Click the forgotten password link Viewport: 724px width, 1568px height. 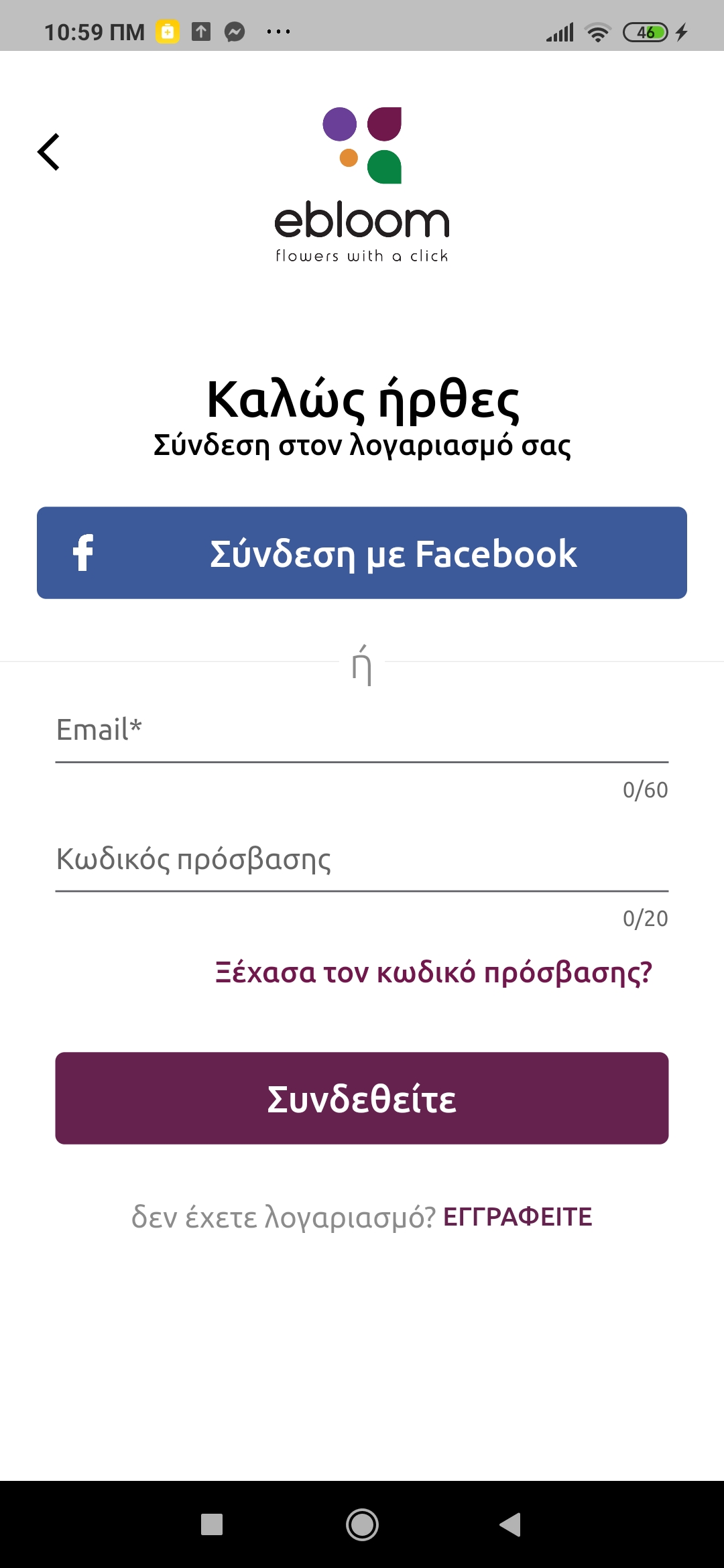point(433,972)
